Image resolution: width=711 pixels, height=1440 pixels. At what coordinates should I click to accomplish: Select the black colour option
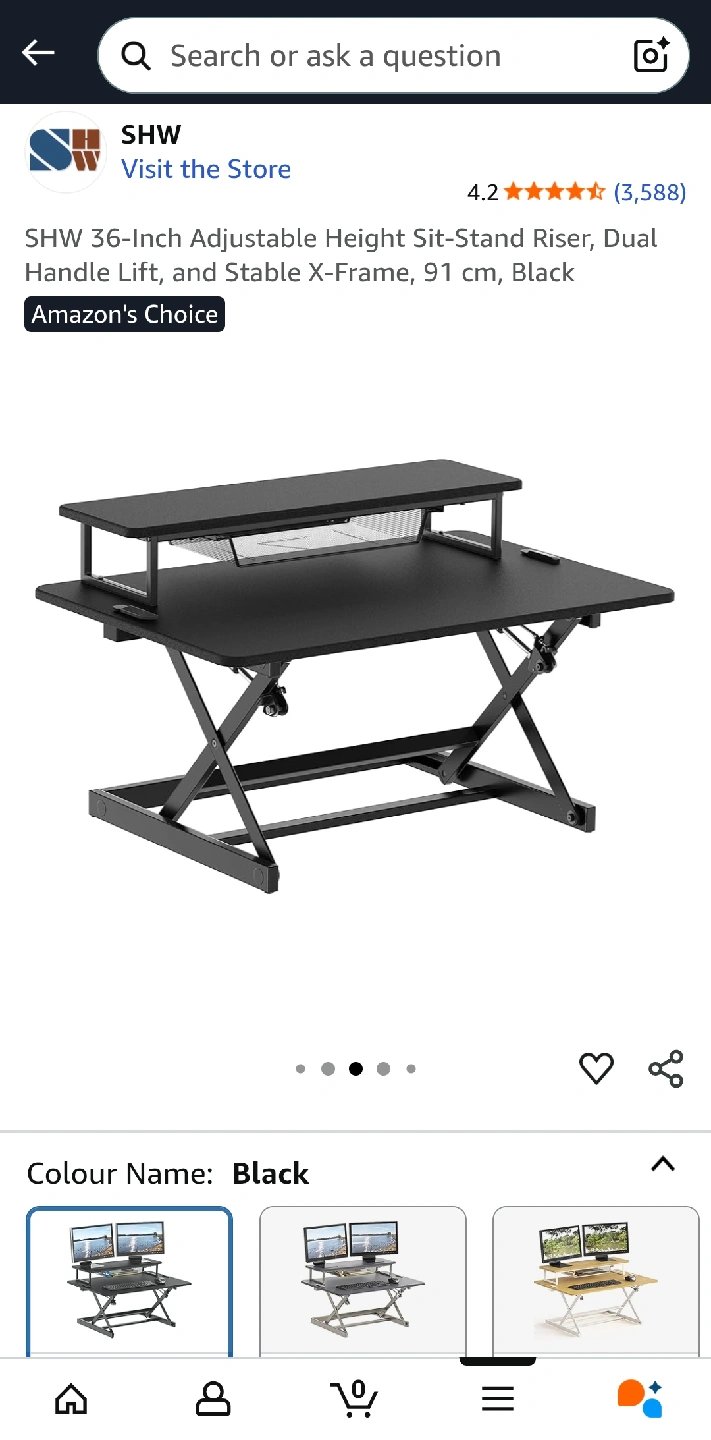(130, 1280)
